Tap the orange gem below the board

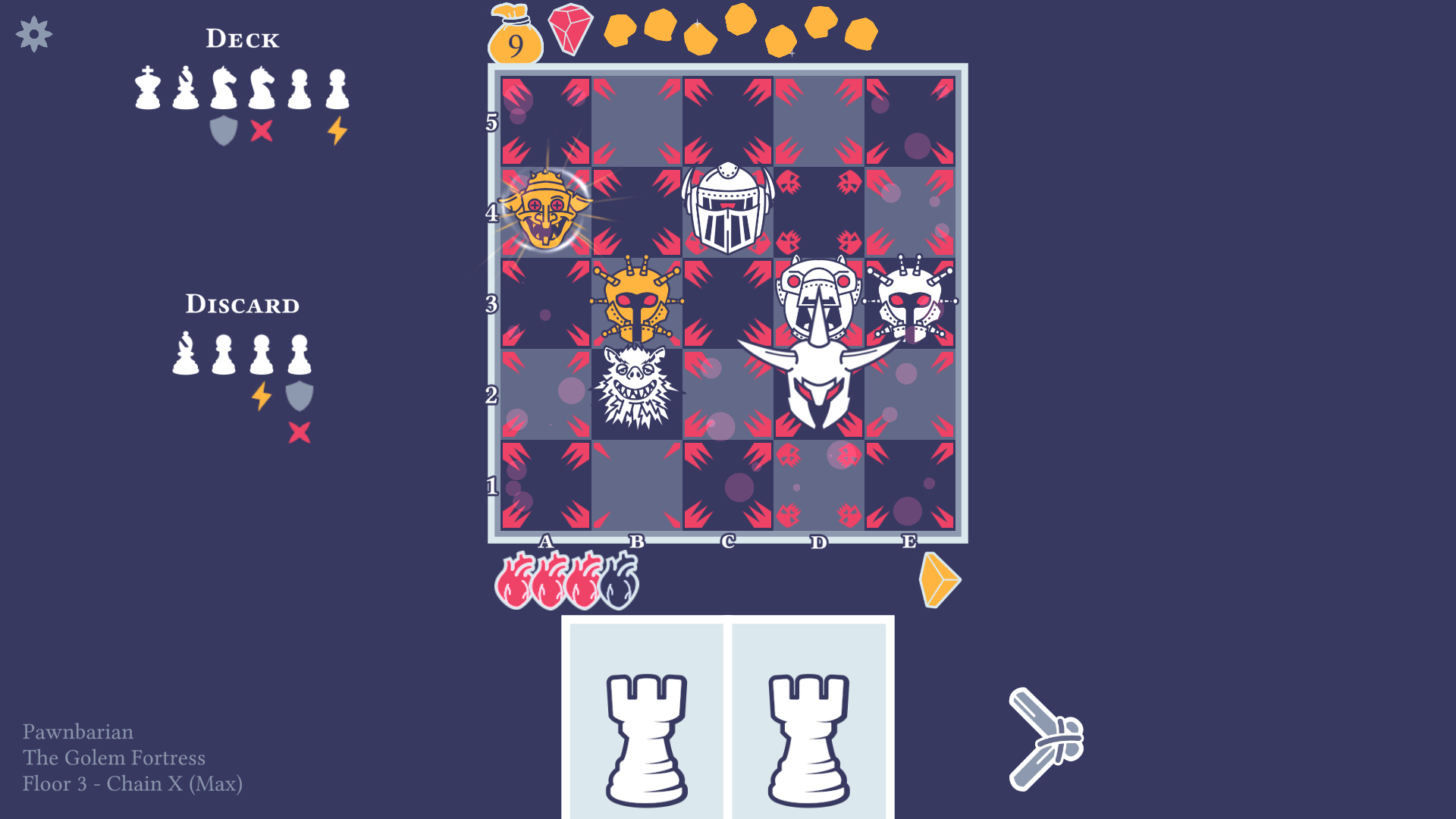(x=939, y=580)
